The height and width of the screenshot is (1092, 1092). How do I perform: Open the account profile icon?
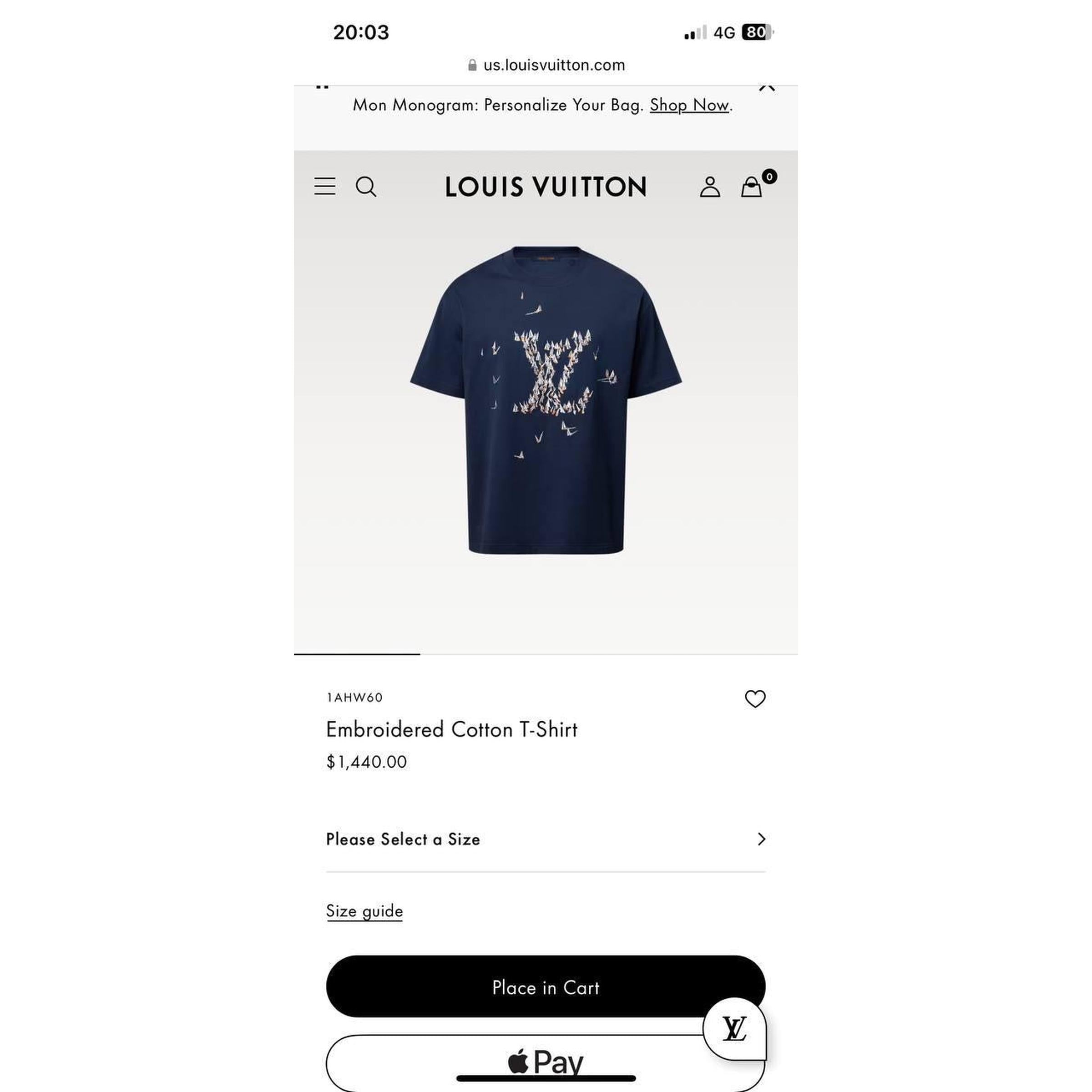[709, 187]
